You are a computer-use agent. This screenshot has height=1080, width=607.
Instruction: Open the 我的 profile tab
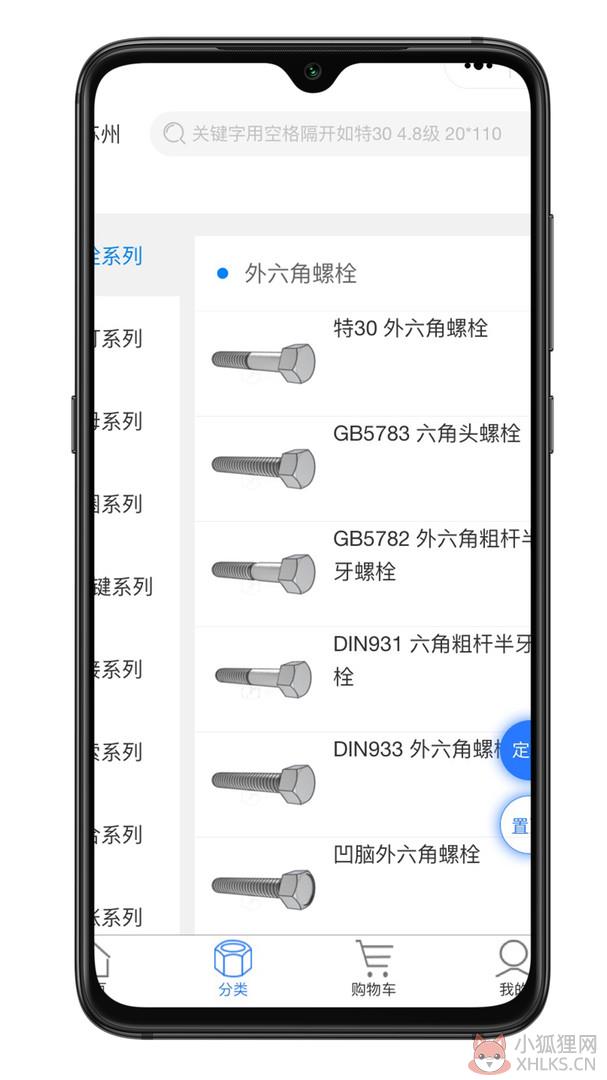513,968
